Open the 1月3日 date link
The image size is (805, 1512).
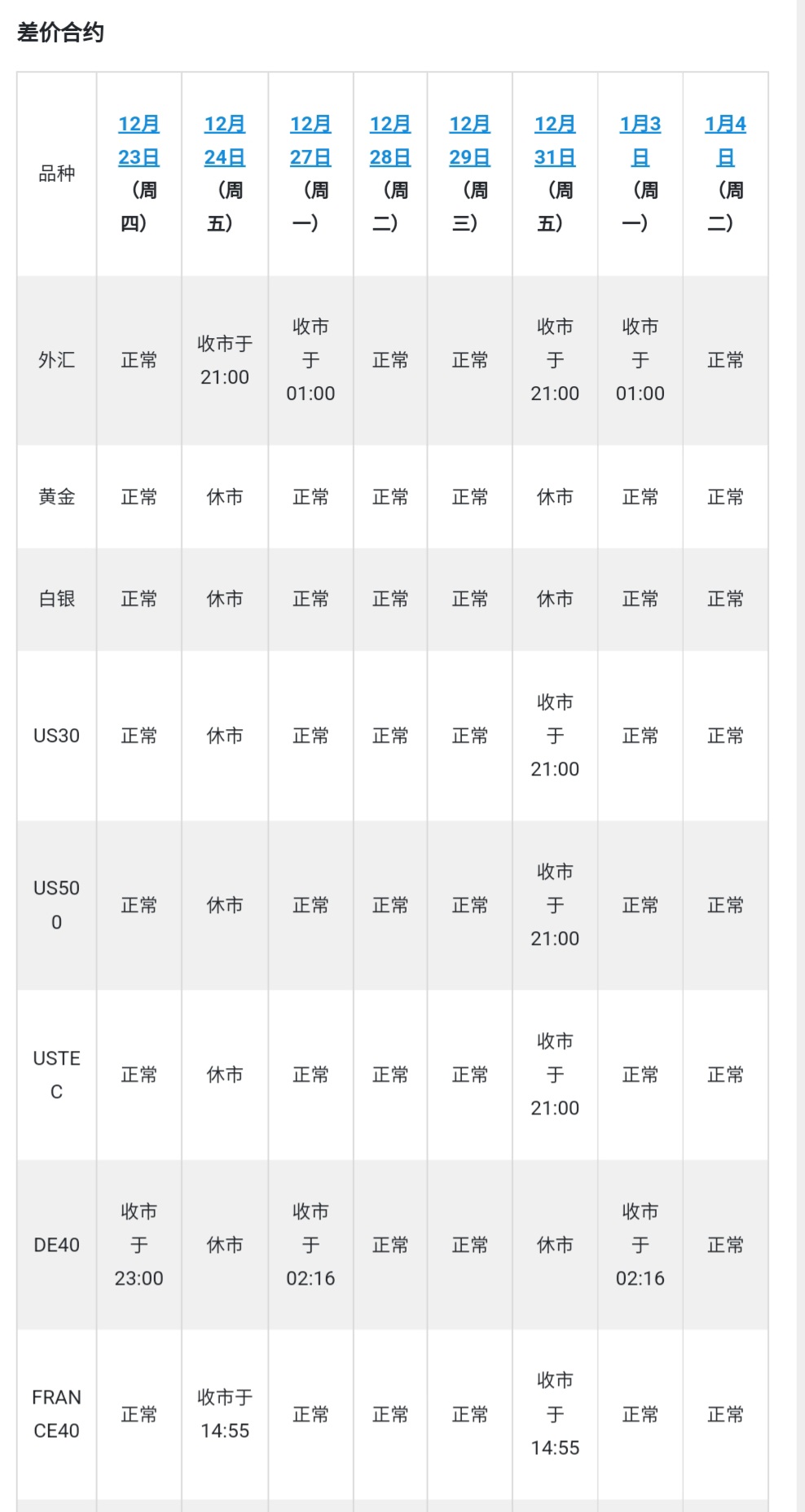point(640,140)
